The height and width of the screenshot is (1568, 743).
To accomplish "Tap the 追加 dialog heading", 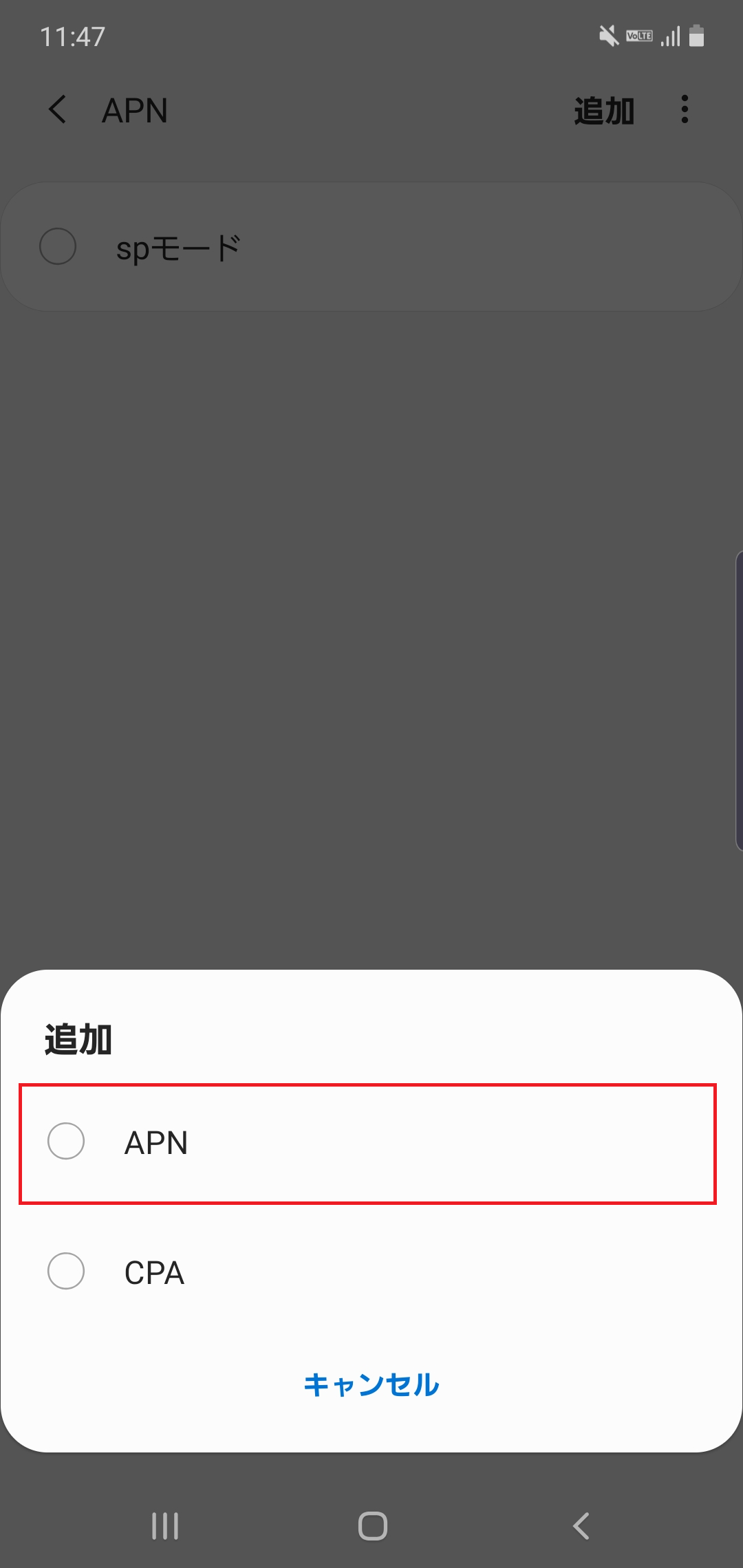I will 78,1041.
